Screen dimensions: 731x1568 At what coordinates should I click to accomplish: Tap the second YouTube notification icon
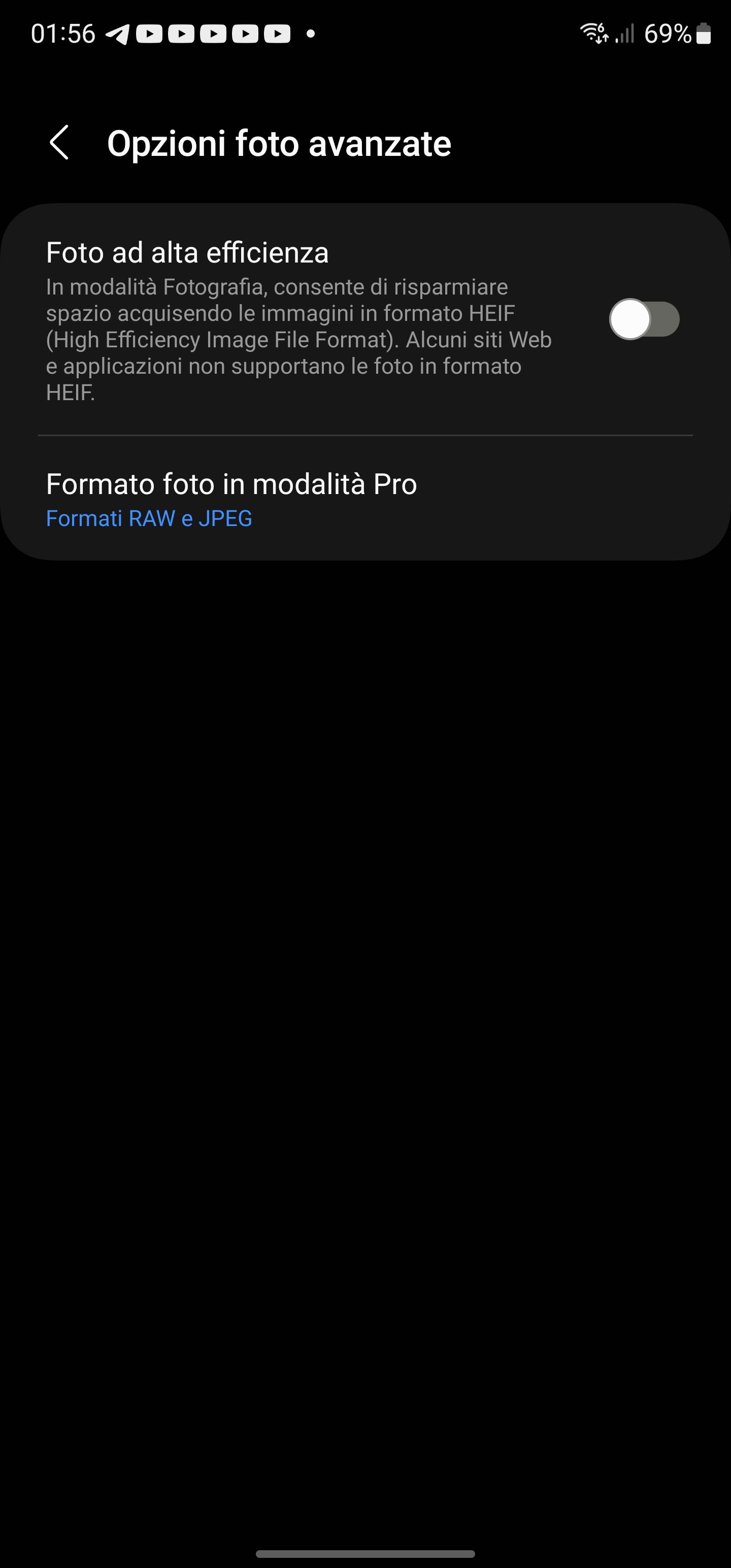[x=181, y=34]
